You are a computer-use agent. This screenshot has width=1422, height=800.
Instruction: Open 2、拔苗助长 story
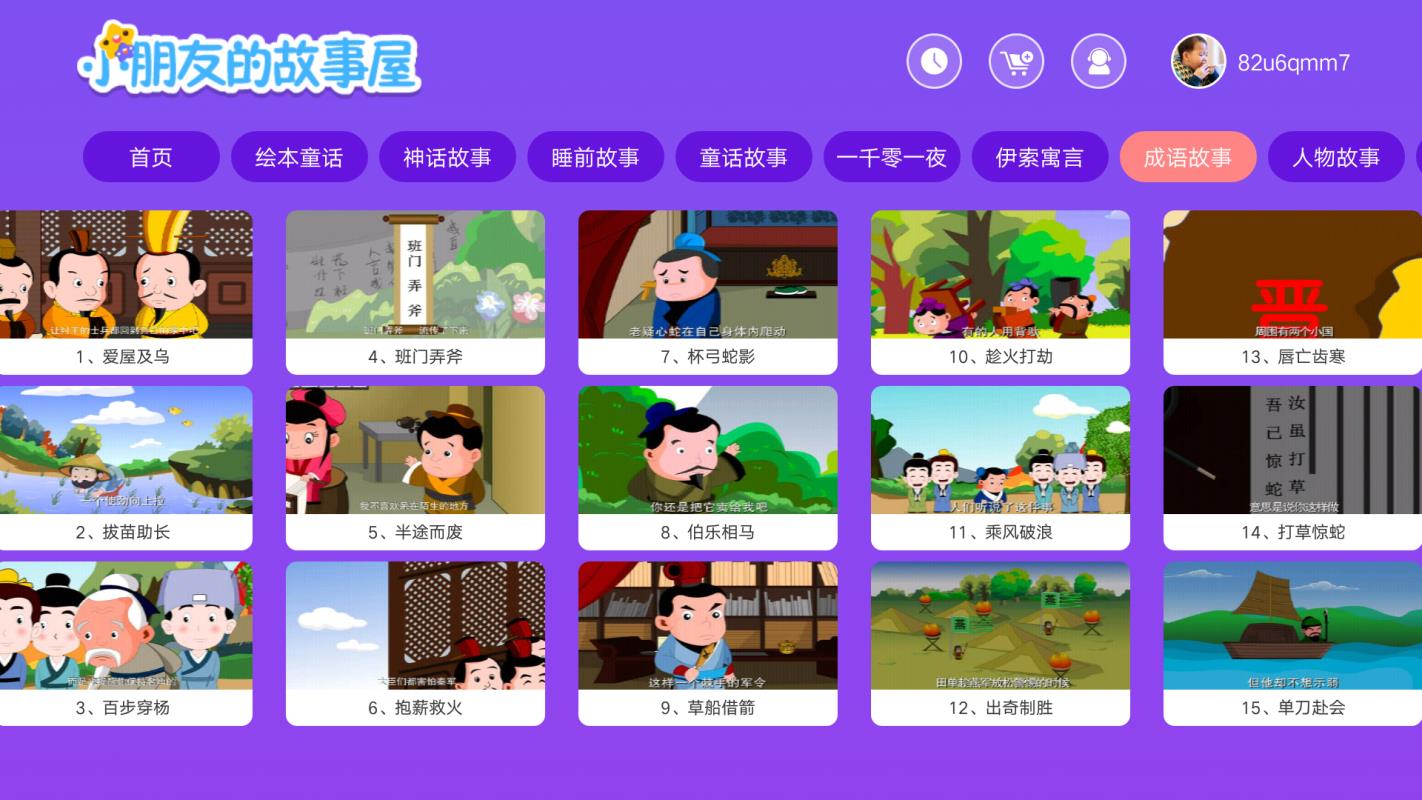tap(123, 467)
